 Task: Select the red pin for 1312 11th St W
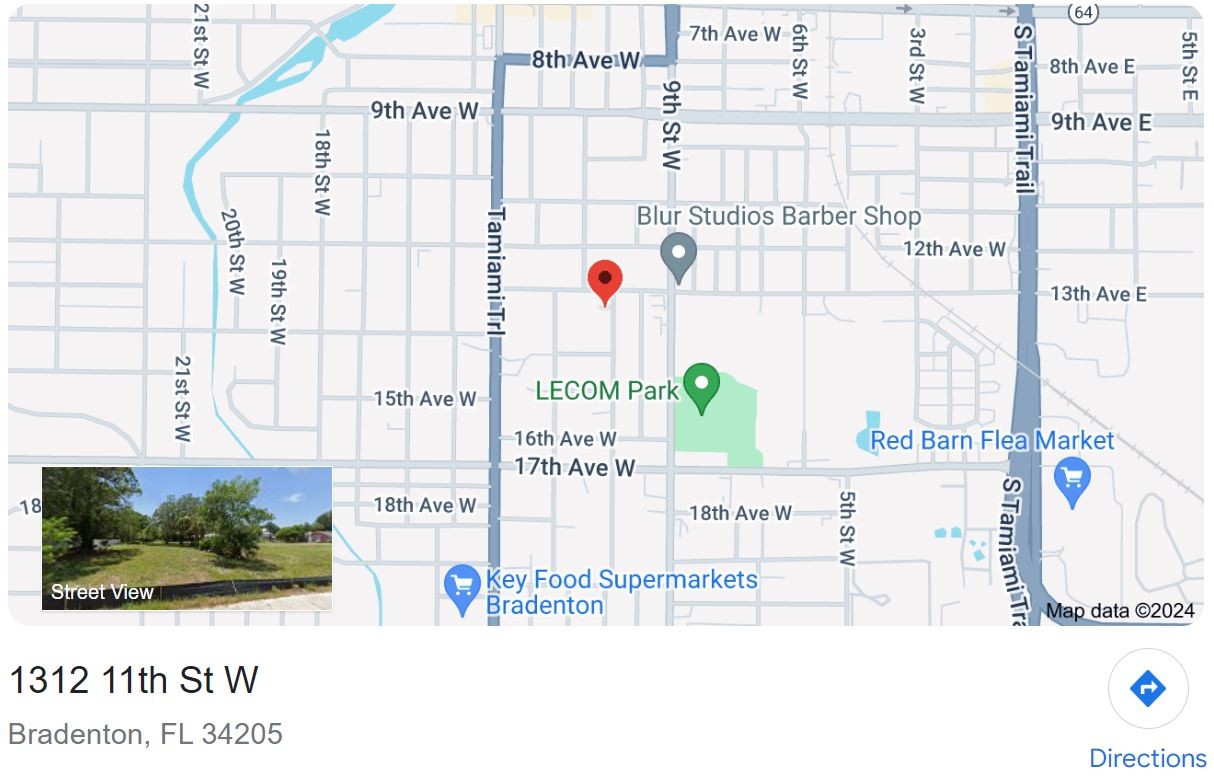click(604, 280)
